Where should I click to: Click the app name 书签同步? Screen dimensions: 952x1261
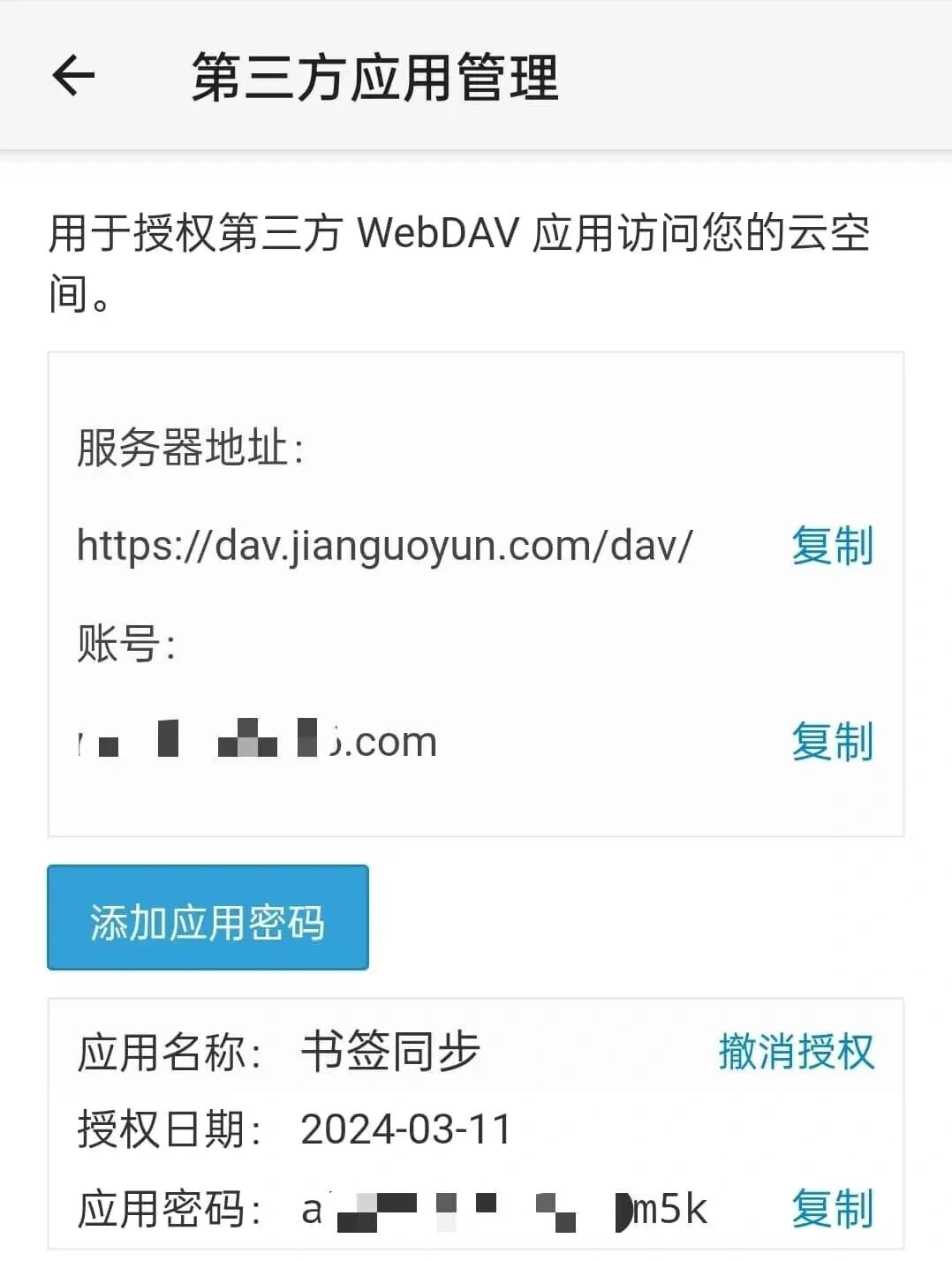387,1052
